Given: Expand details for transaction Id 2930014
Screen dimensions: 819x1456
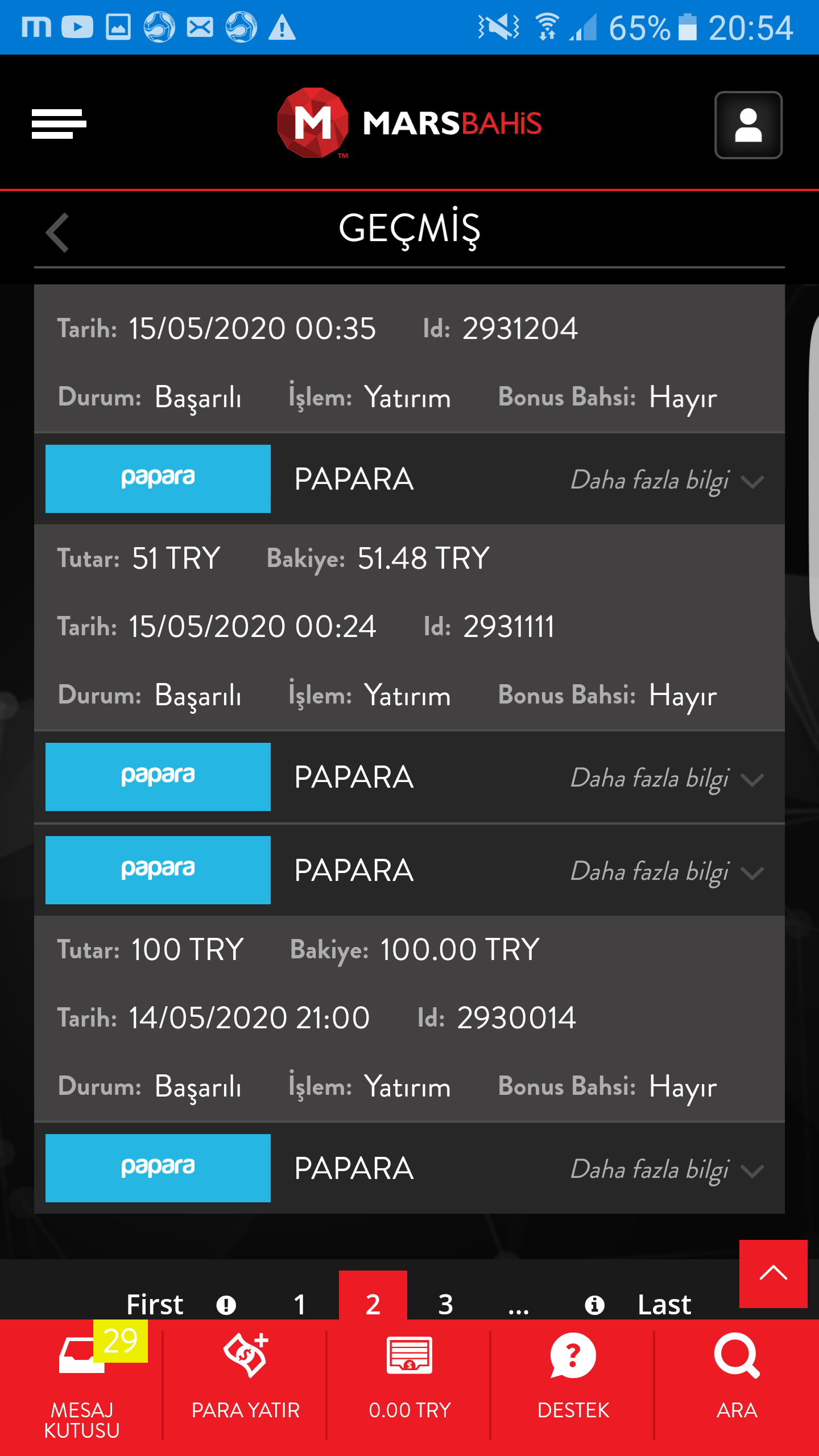Looking at the screenshot, I should (x=667, y=1169).
